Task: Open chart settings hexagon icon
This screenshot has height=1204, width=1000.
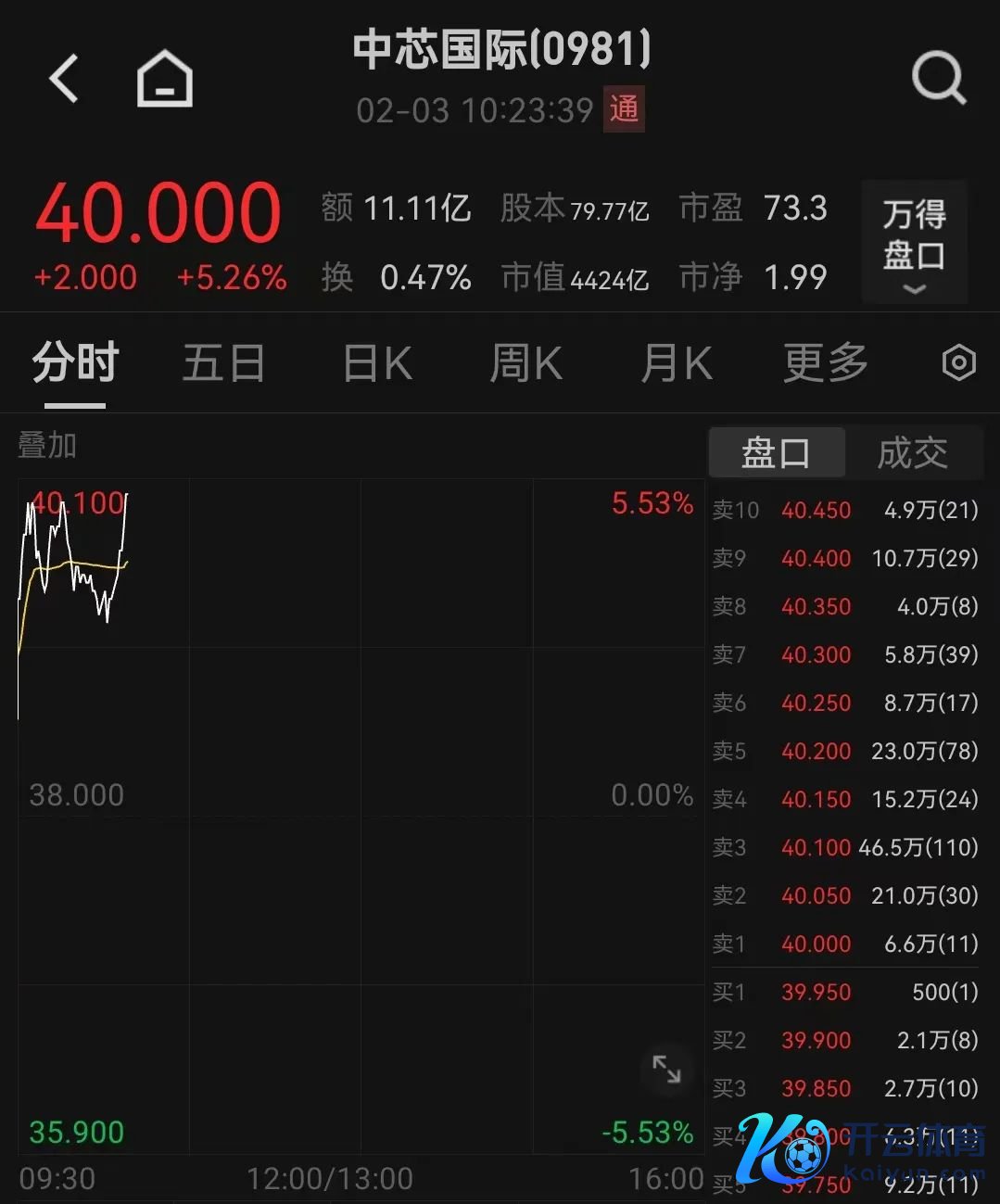Action: pos(958,362)
